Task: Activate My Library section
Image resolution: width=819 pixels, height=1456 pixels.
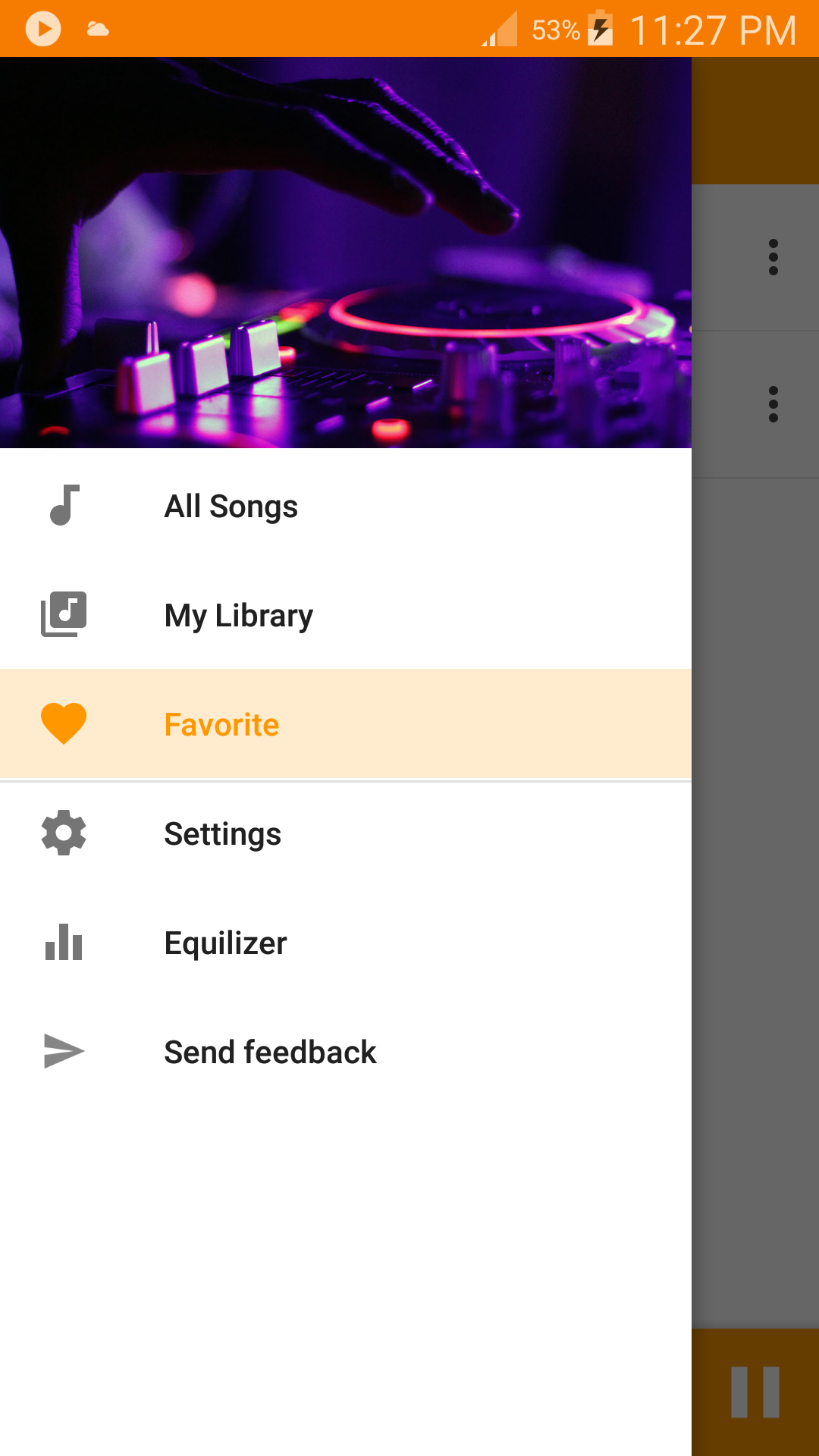Action: pos(239,615)
